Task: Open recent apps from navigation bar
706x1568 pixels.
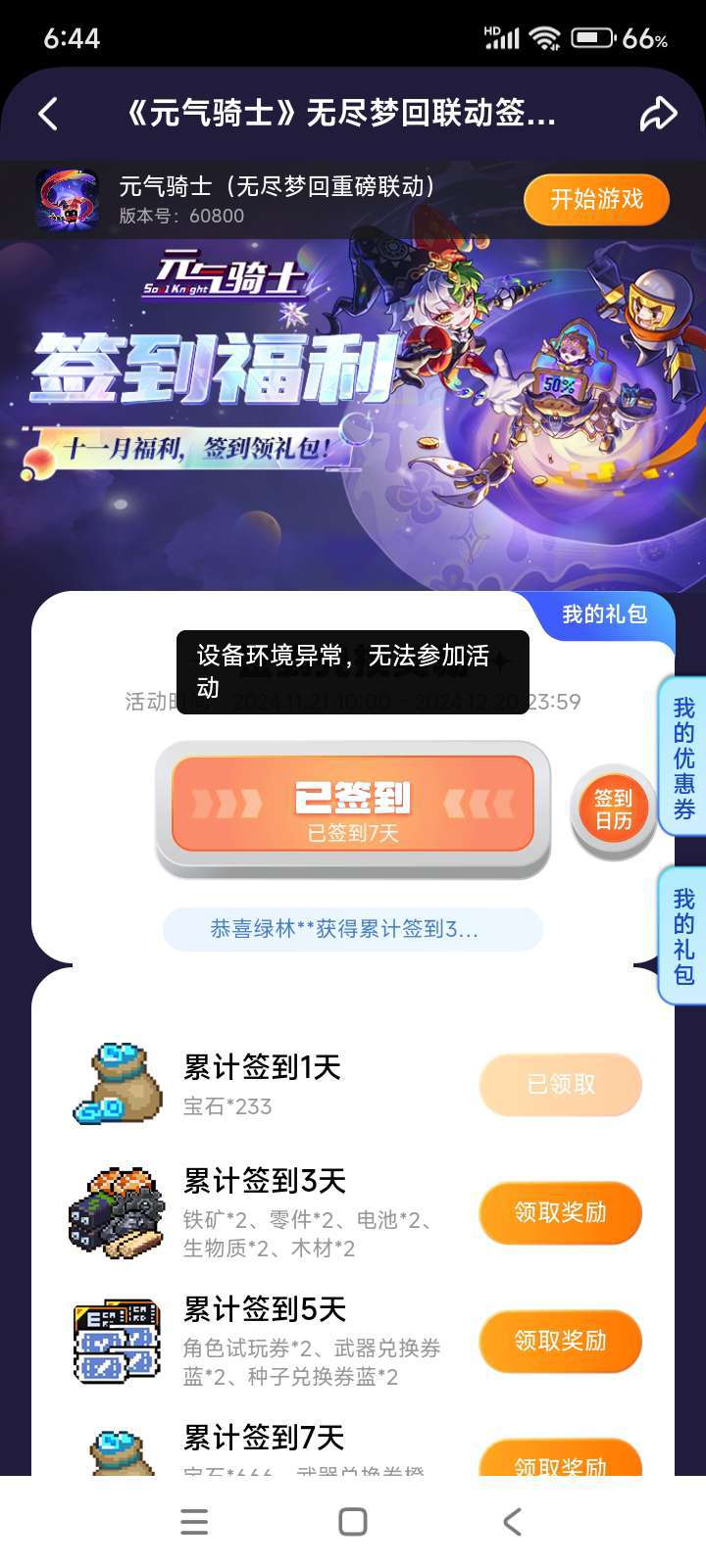Action: tap(194, 1522)
